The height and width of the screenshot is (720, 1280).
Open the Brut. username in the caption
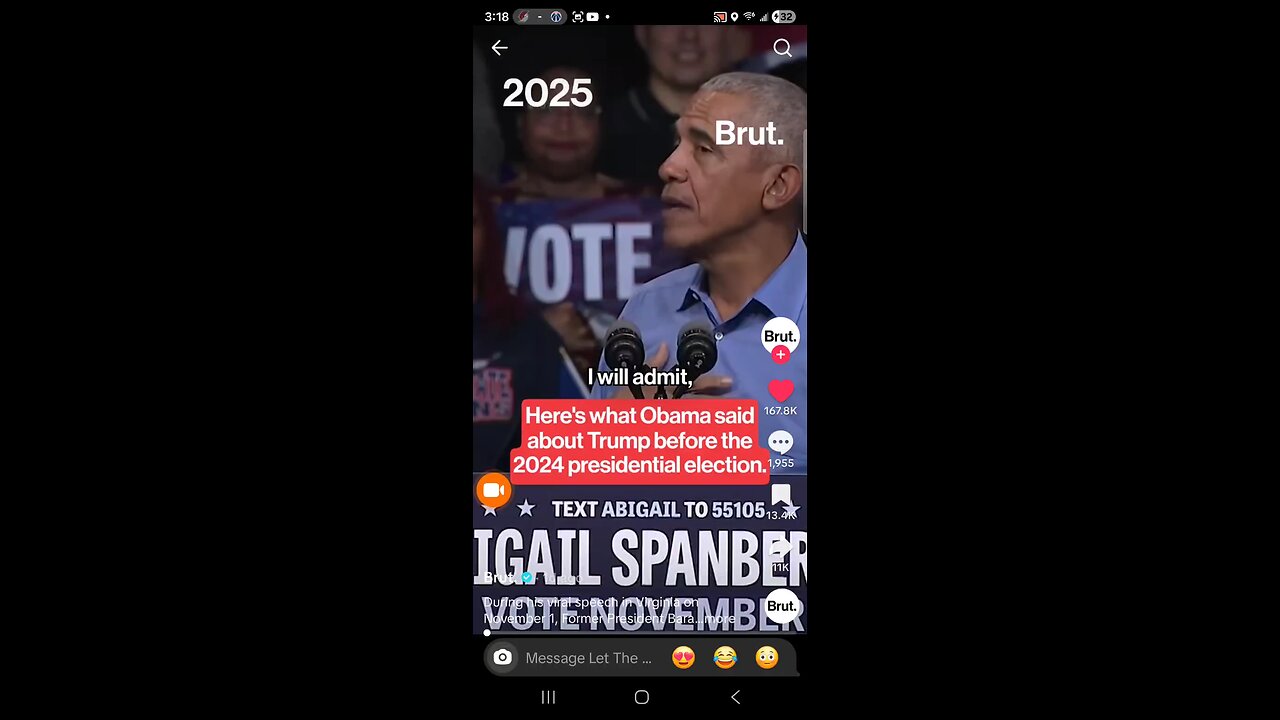[x=500, y=578]
